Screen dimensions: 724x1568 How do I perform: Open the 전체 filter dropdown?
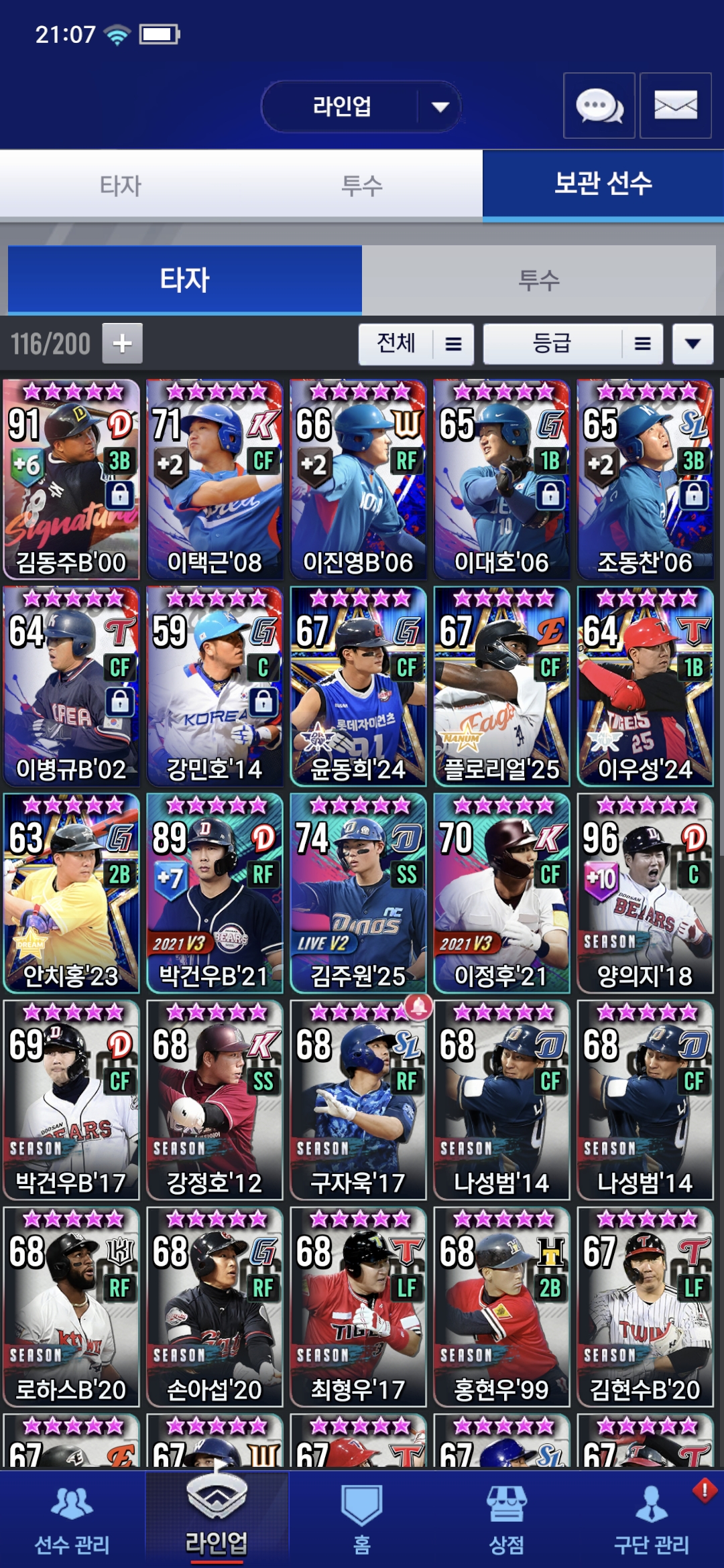[x=416, y=344]
